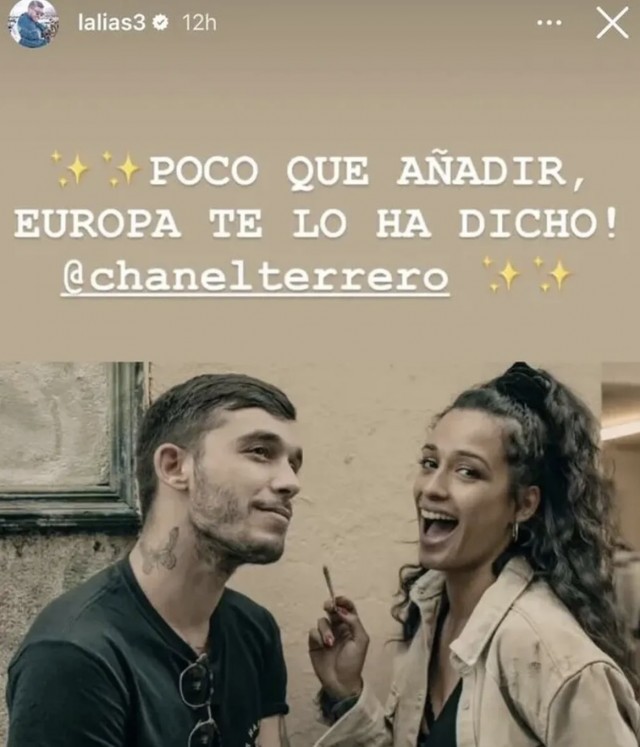Open the @chanelterrero mention

click(254, 279)
